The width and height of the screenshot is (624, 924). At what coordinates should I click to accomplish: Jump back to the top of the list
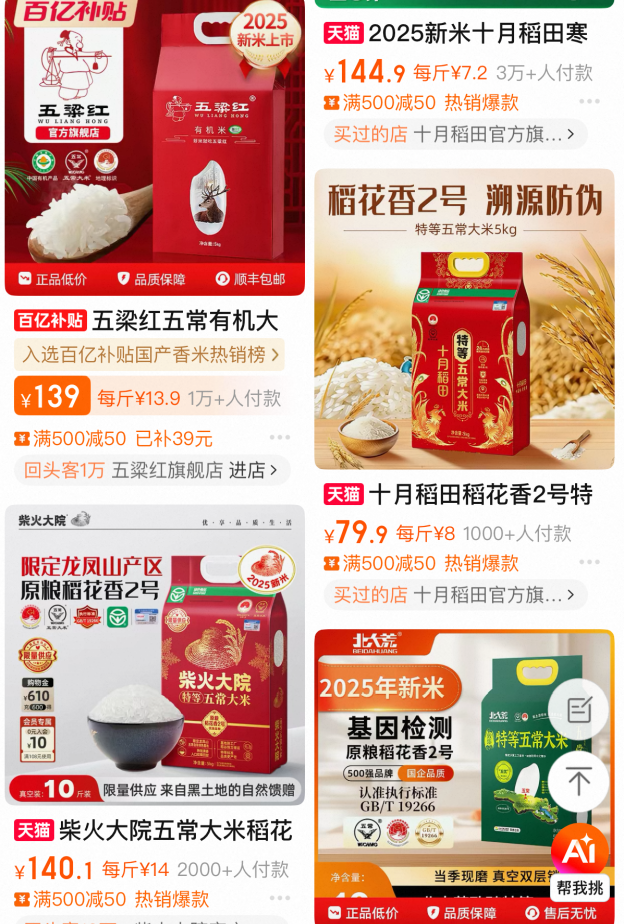pyautogui.click(x=578, y=782)
